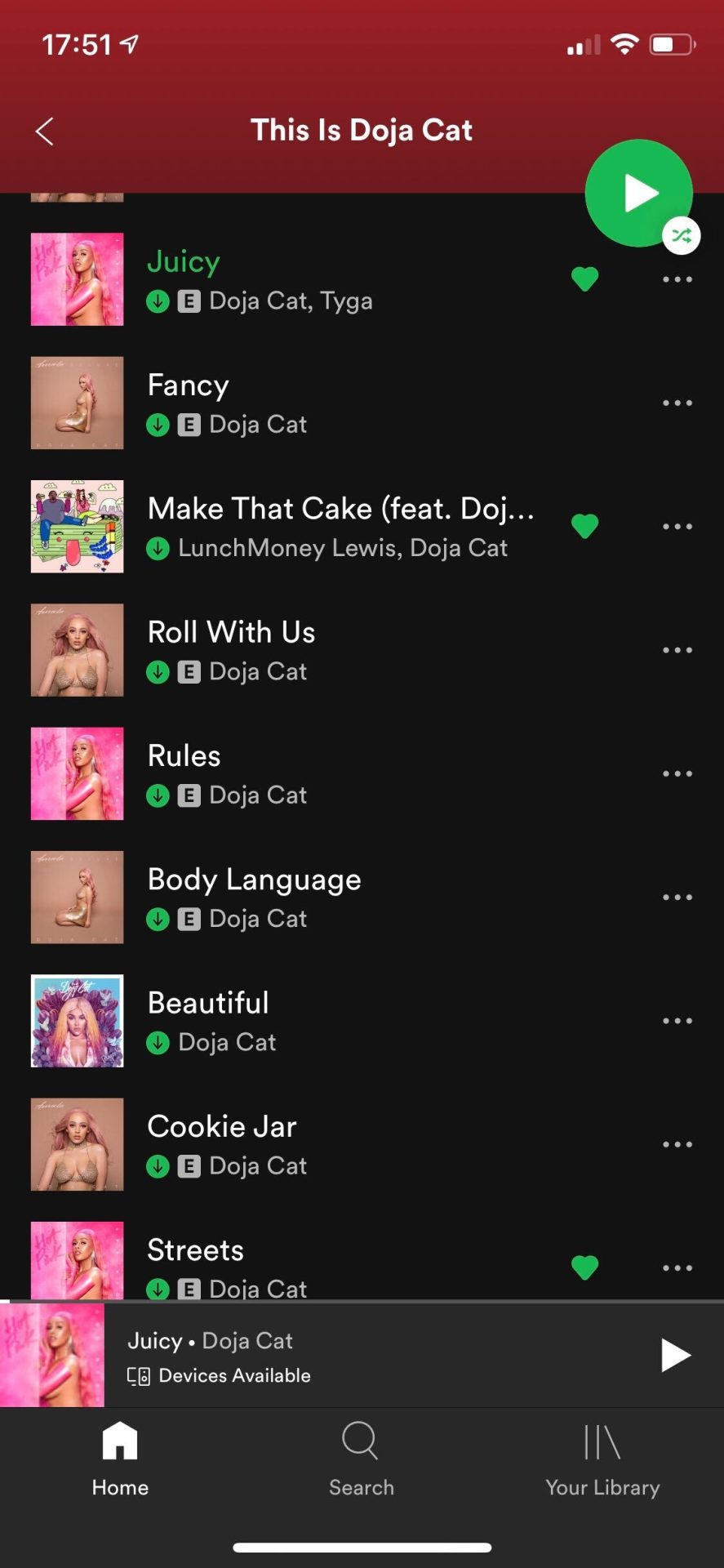This screenshot has width=724, height=1568.
Task: Start shuffle play of the playlist
Action: pos(638,194)
